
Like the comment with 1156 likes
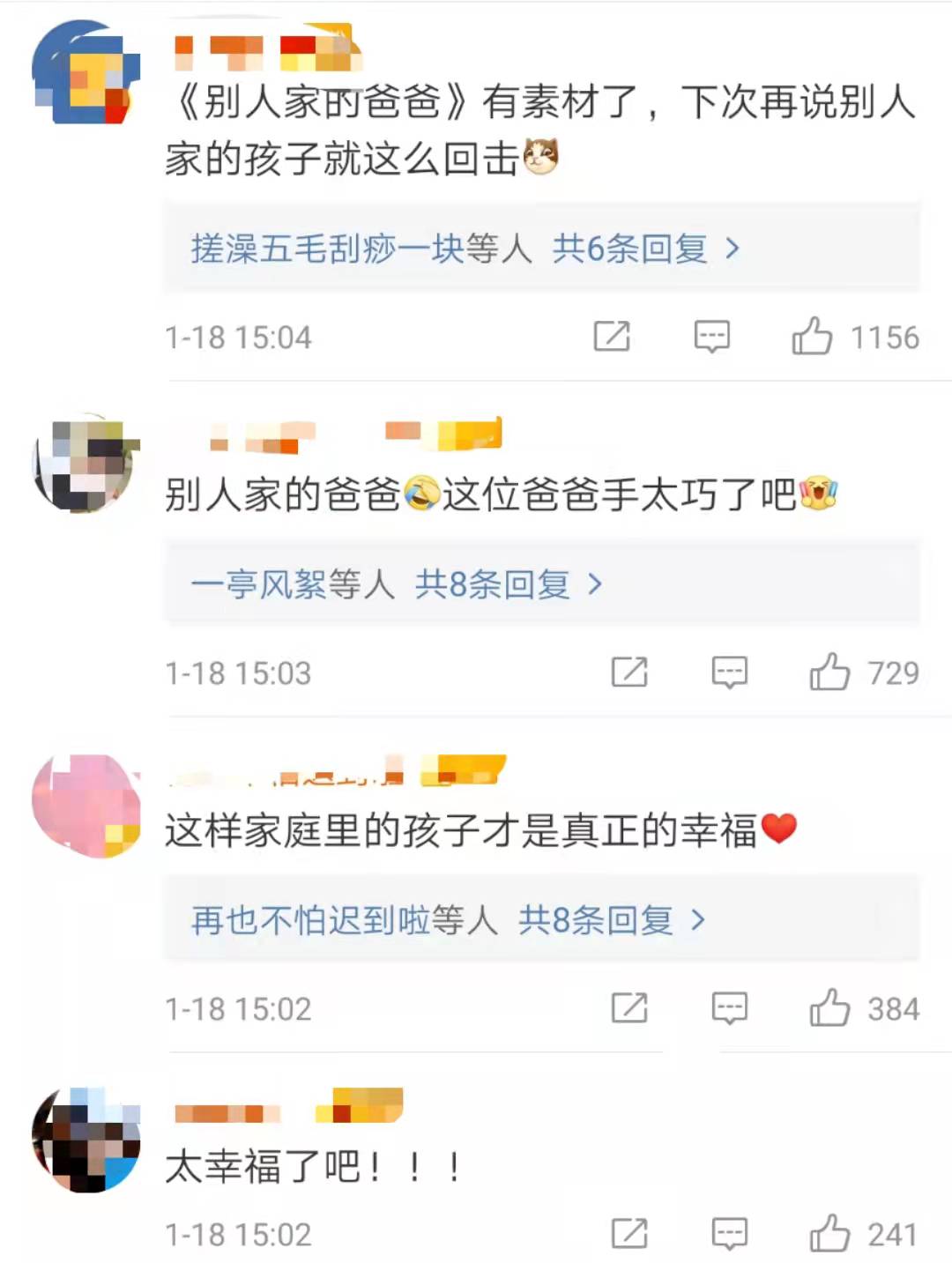click(x=812, y=337)
